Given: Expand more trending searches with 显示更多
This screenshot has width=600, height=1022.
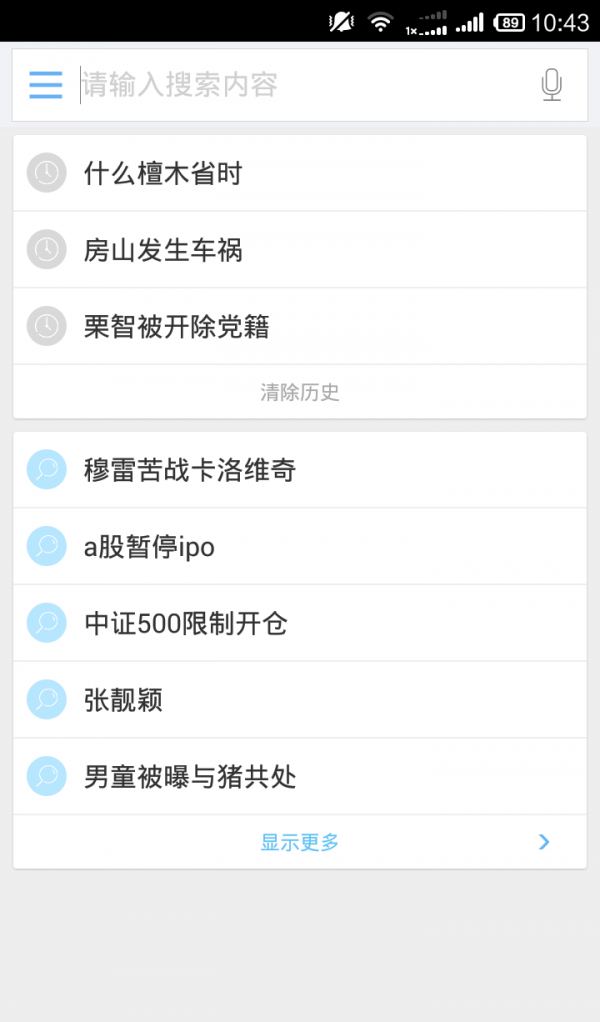Looking at the screenshot, I should coord(300,842).
